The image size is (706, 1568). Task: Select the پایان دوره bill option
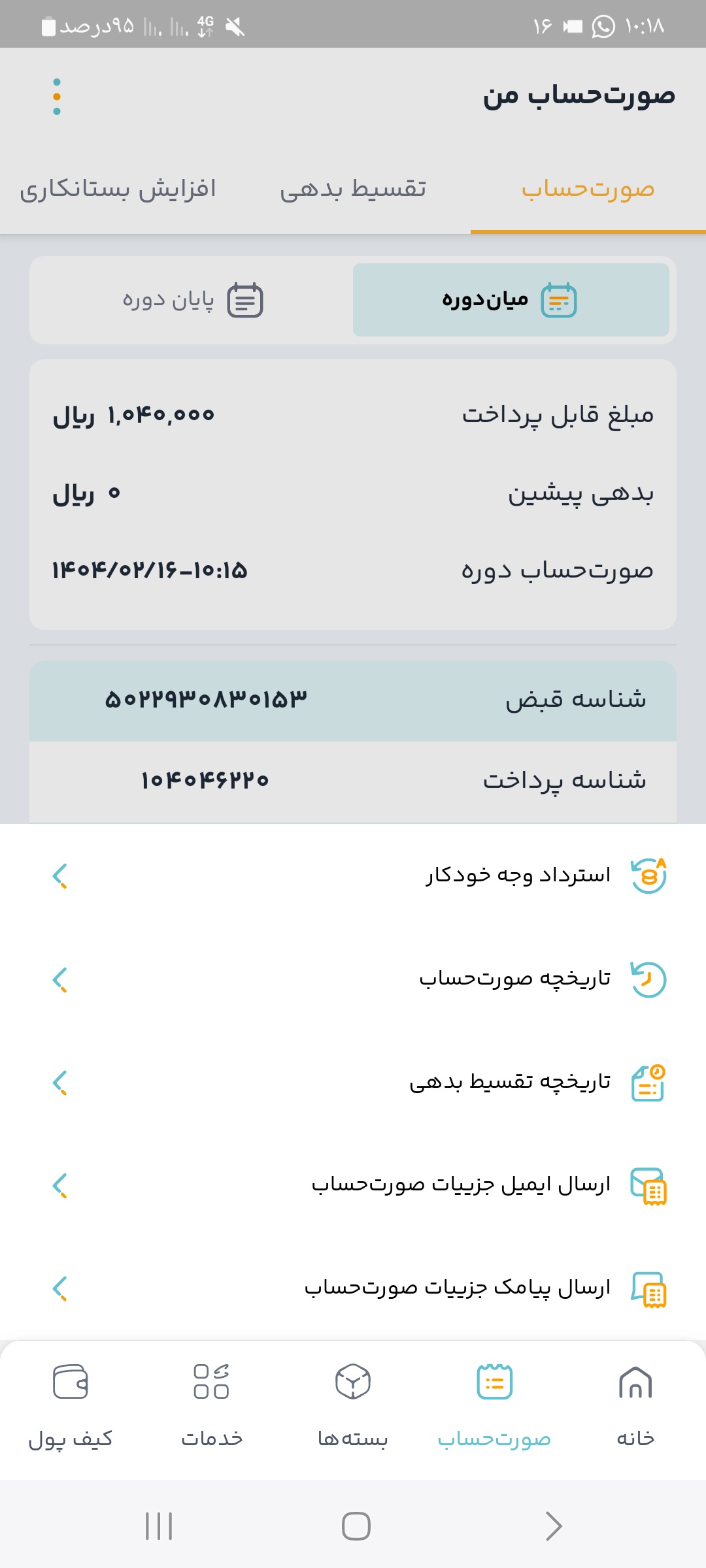point(193,300)
